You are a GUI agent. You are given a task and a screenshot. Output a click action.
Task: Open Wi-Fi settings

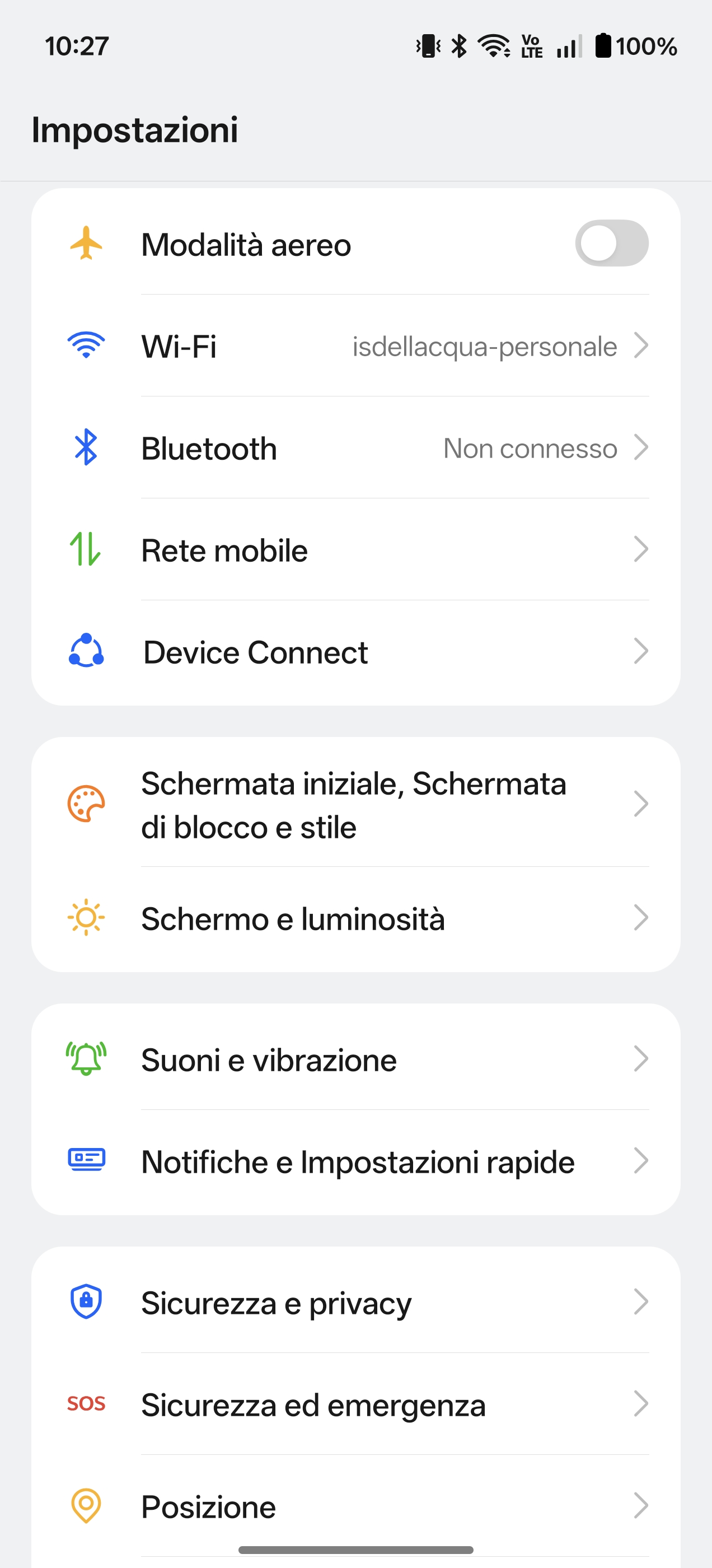click(356, 346)
